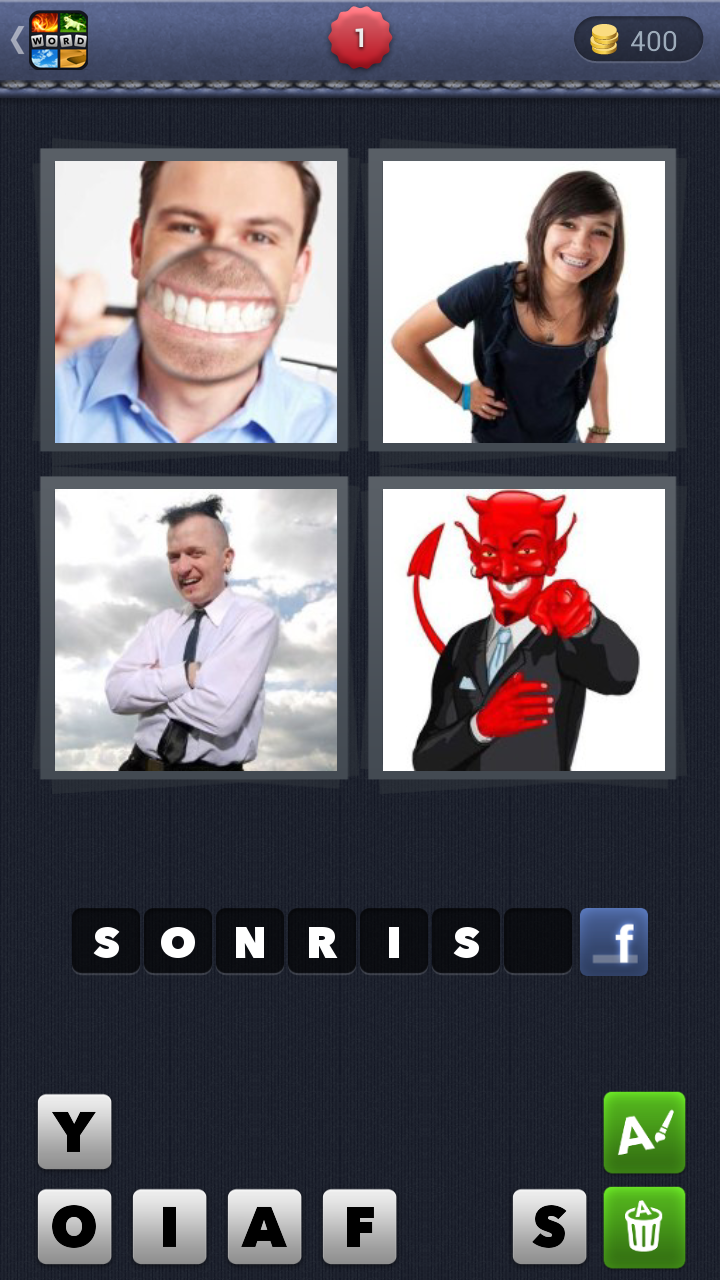
Task: Enlarge the girl with braces photo
Action: [x=523, y=301]
